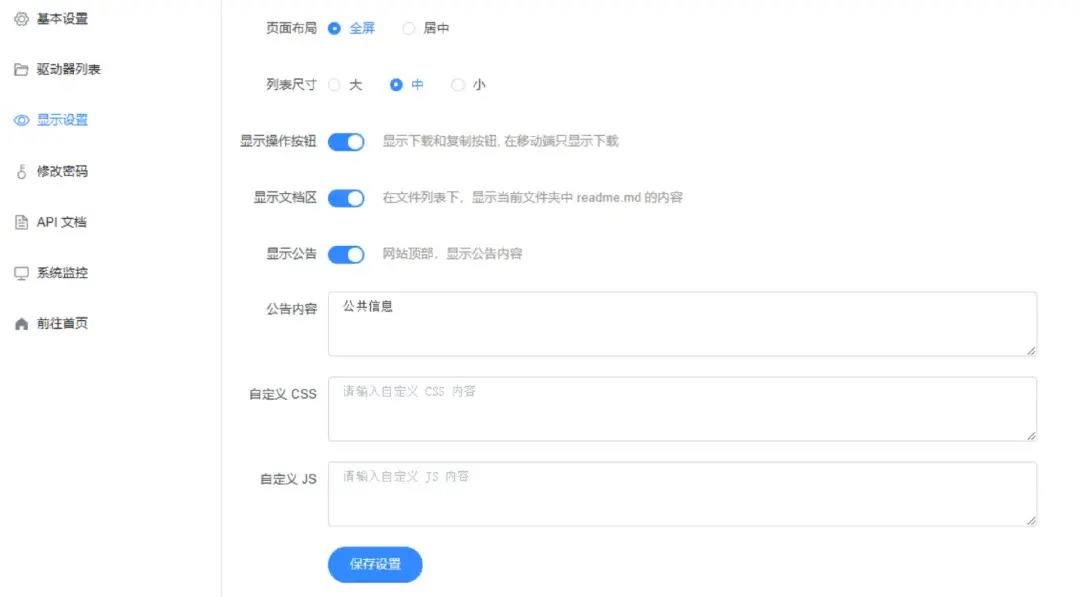
Task: Open API 文档
Action: pos(61,222)
